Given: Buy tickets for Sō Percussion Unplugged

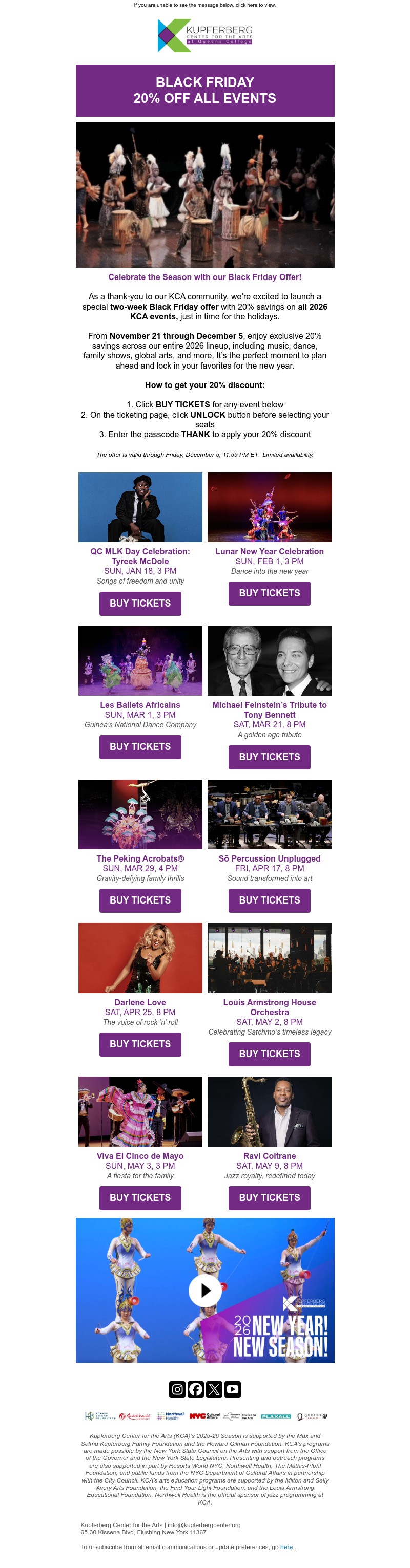Looking at the screenshot, I should tap(269, 899).
